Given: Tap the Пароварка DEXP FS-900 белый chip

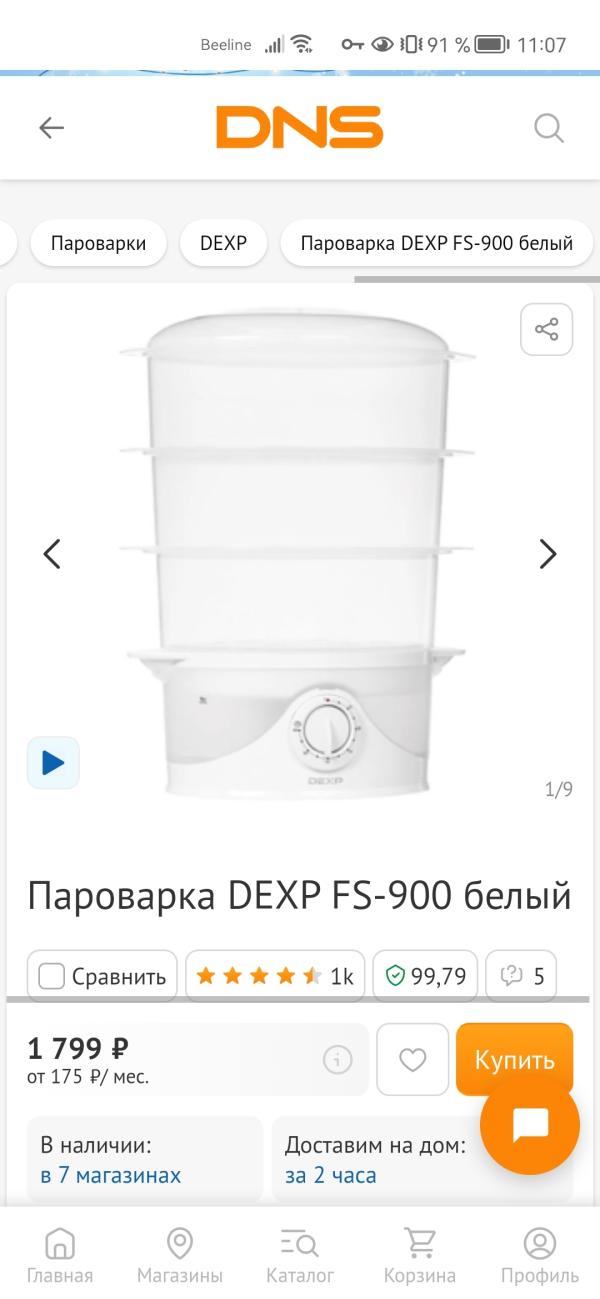Looking at the screenshot, I should point(437,243).
